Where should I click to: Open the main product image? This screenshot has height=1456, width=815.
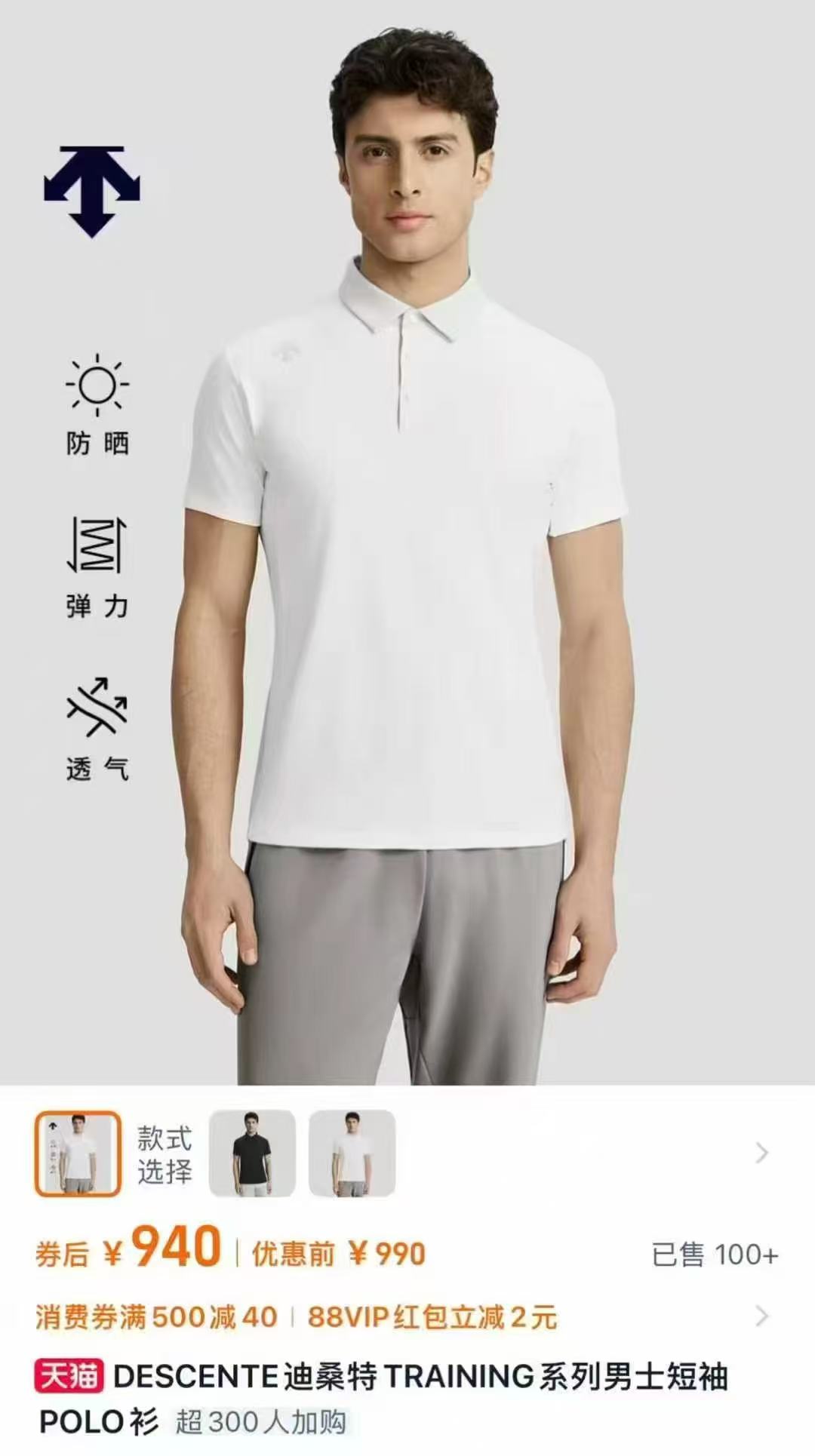(407, 543)
